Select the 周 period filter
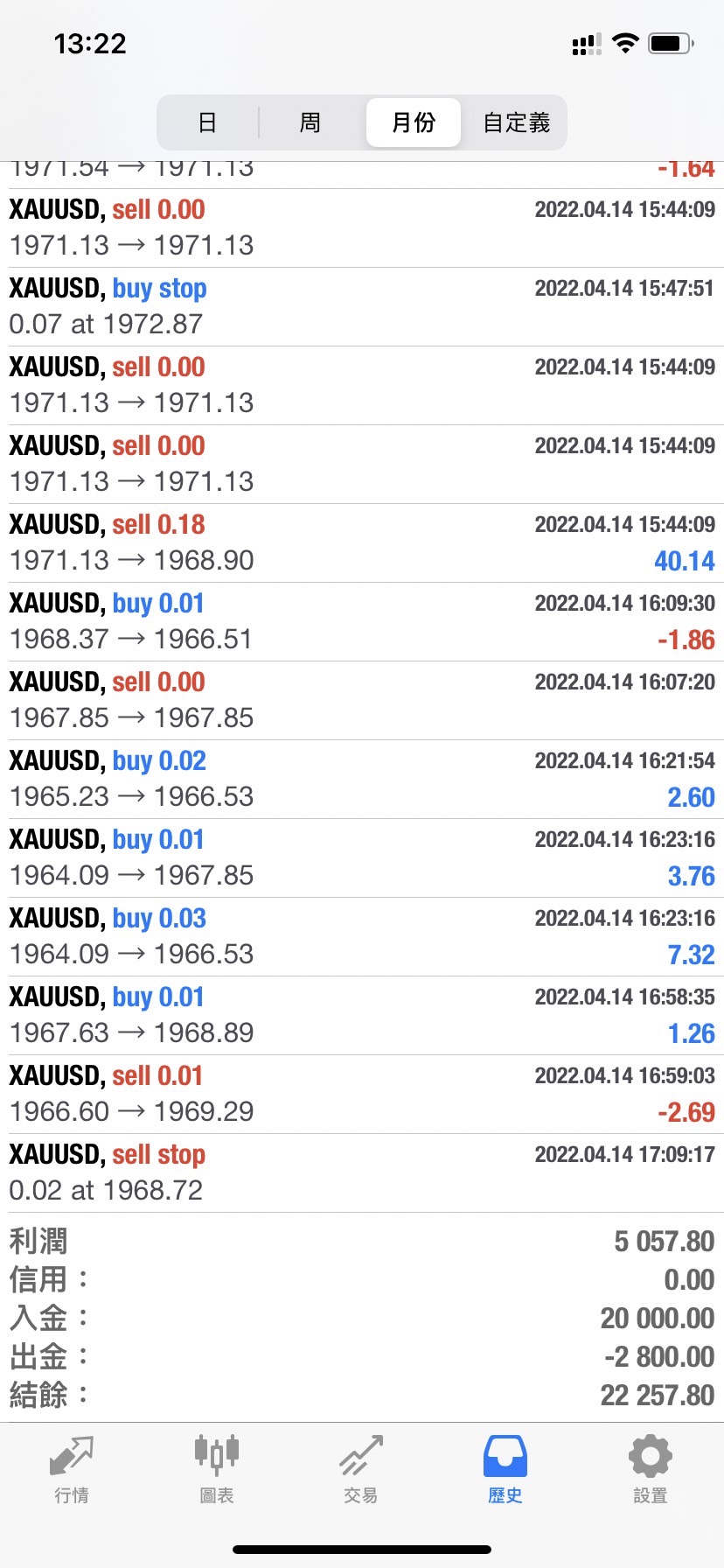724x1568 pixels. (x=310, y=122)
